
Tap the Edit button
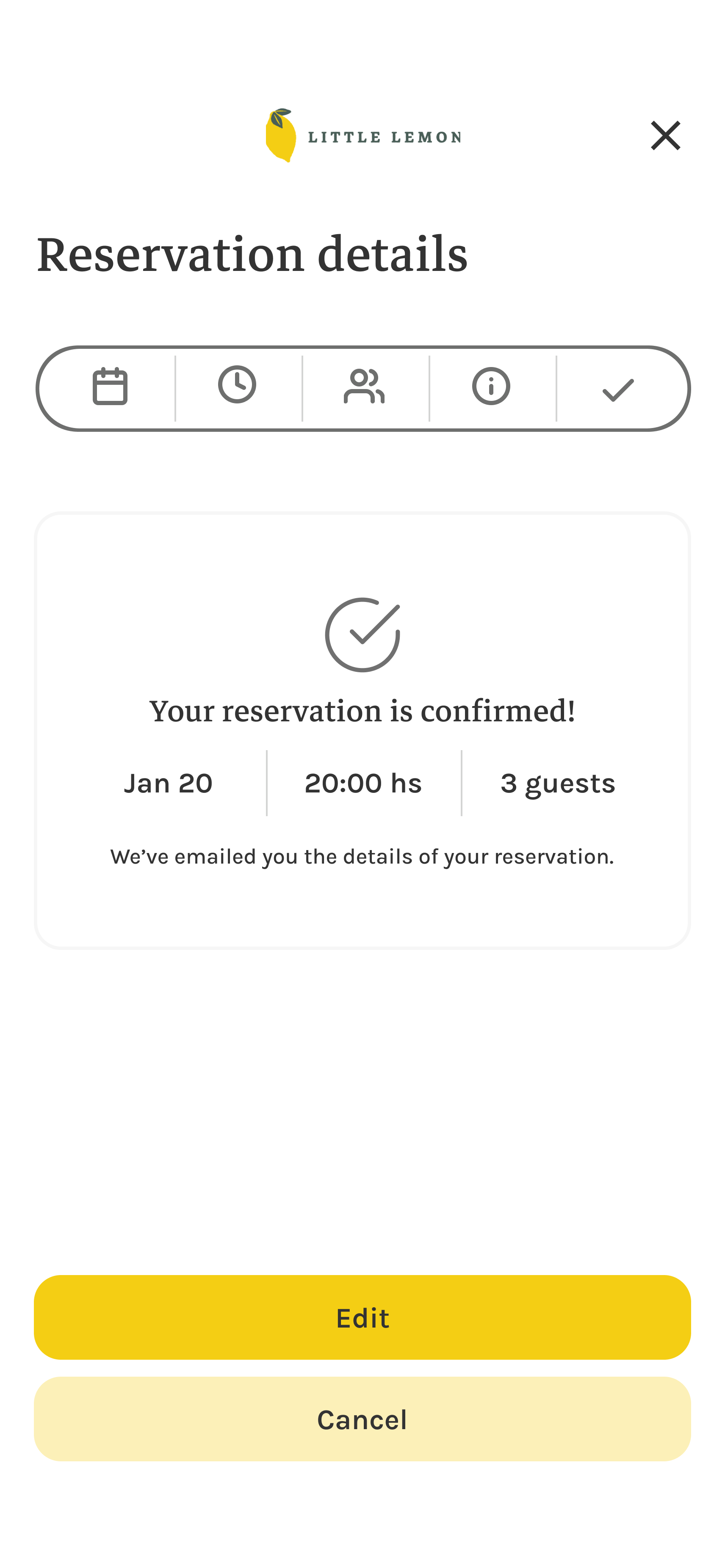pos(362,1317)
